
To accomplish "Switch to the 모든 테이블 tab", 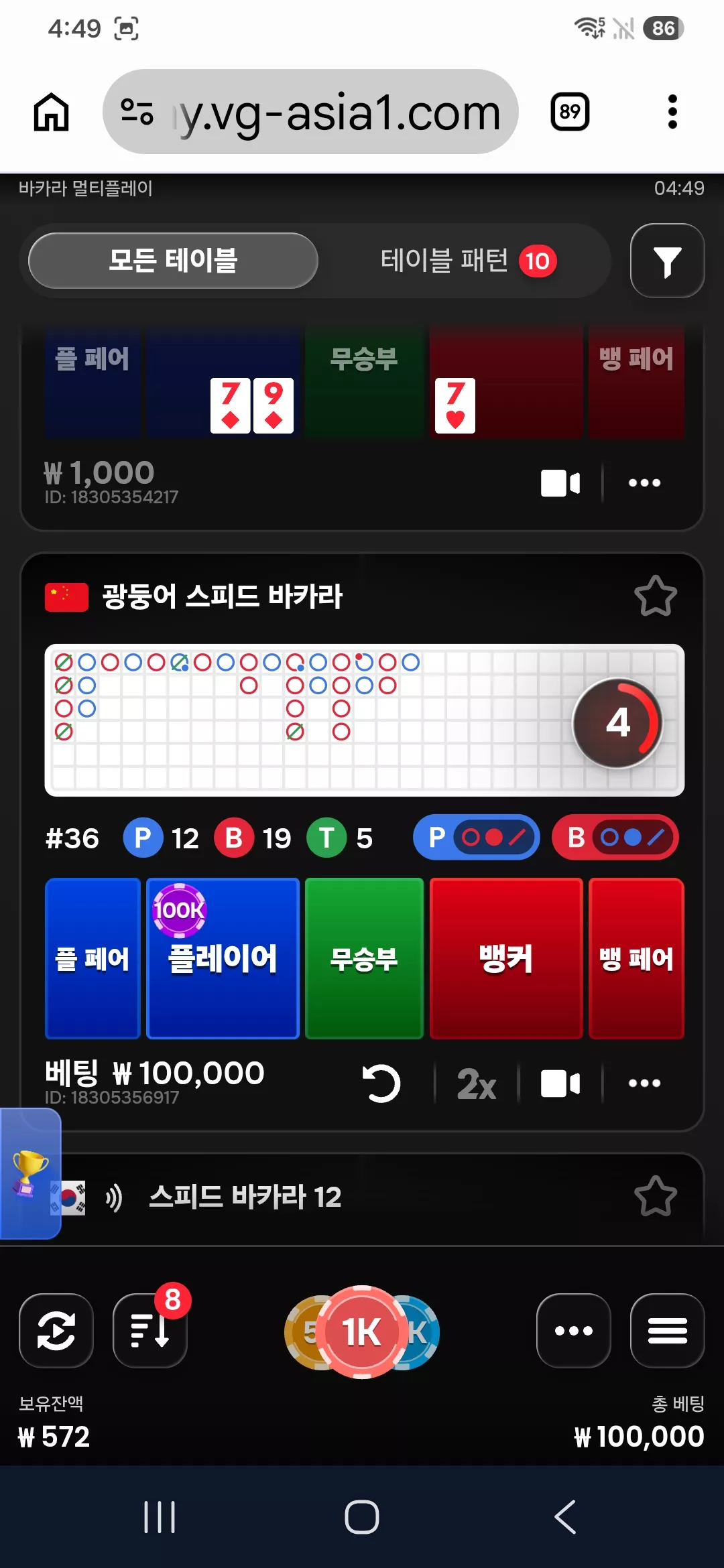I will (x=173, y=261).
